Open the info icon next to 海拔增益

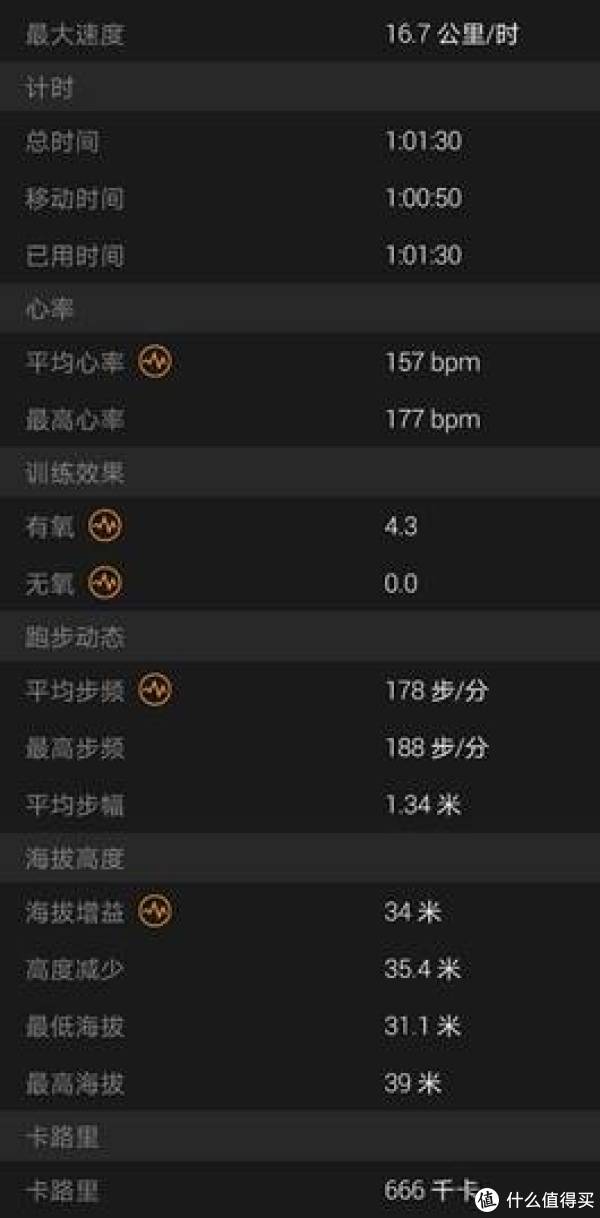pyautogui.click(x=155, y=911)
